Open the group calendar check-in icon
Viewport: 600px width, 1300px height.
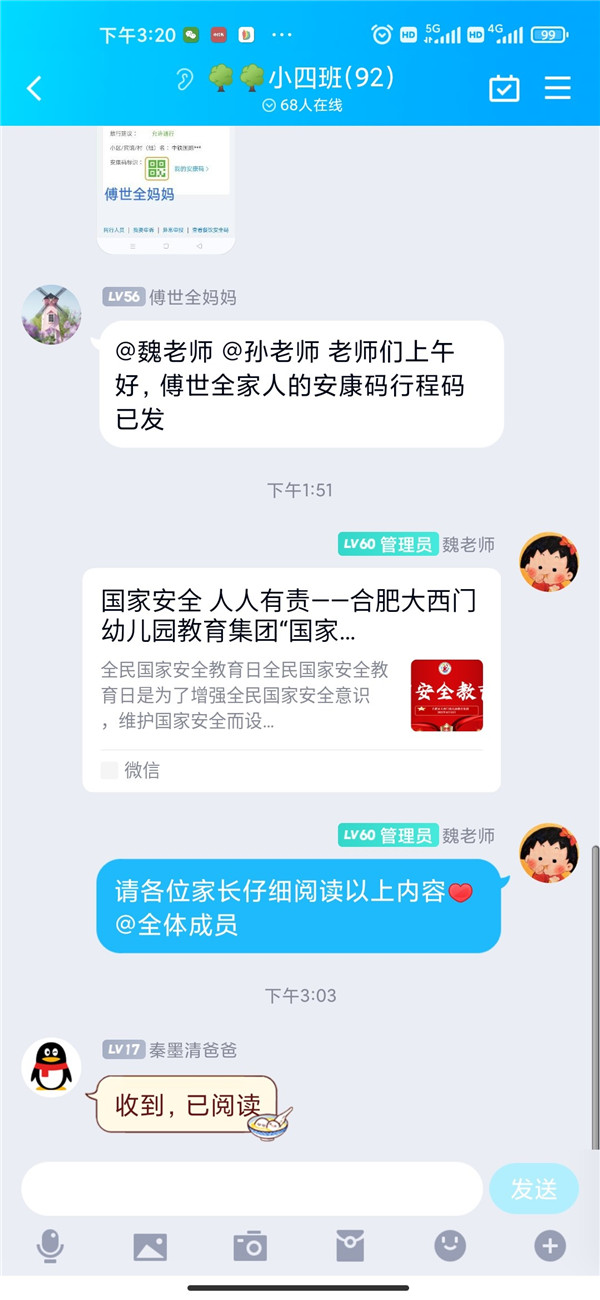[x=504, y=88]
